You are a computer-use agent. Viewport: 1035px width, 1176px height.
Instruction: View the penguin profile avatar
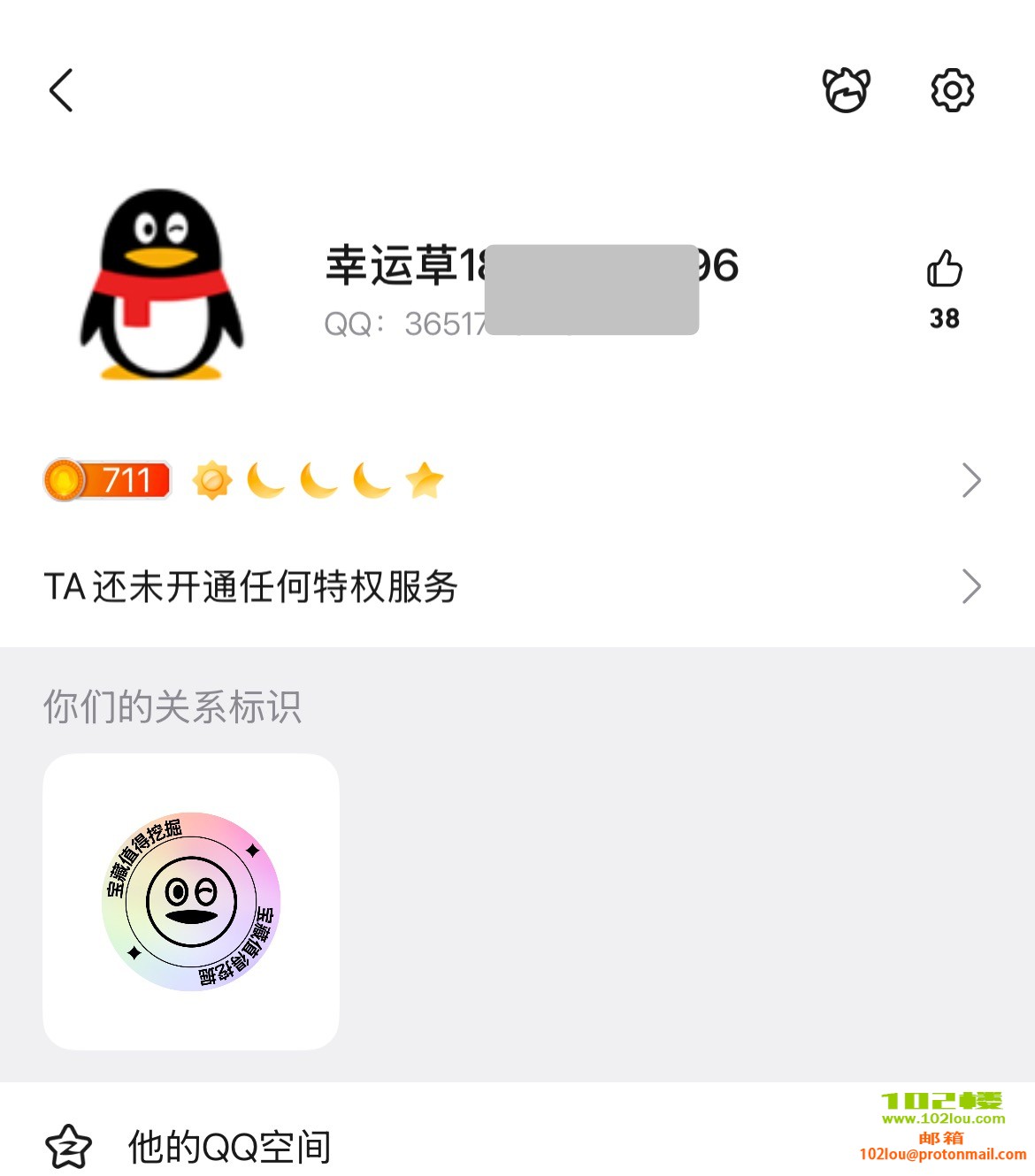coord(161,285)
